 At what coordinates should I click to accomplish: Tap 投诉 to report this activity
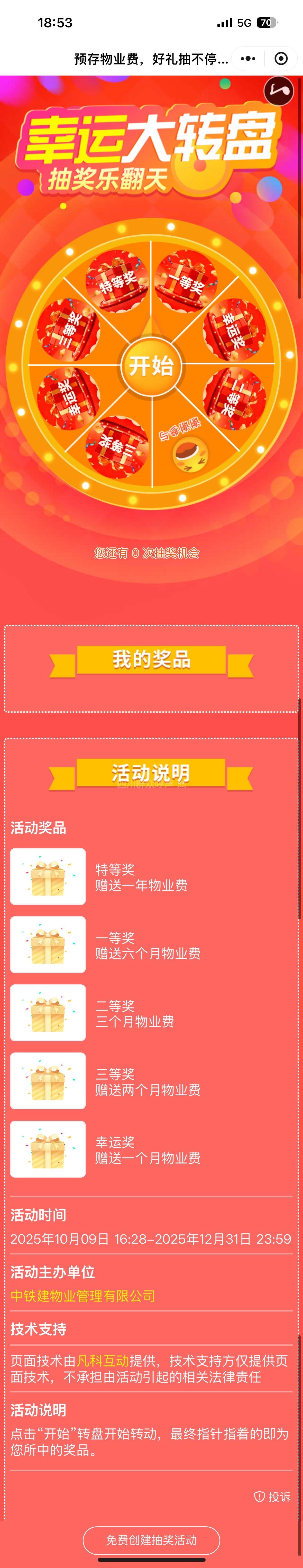273,1497
